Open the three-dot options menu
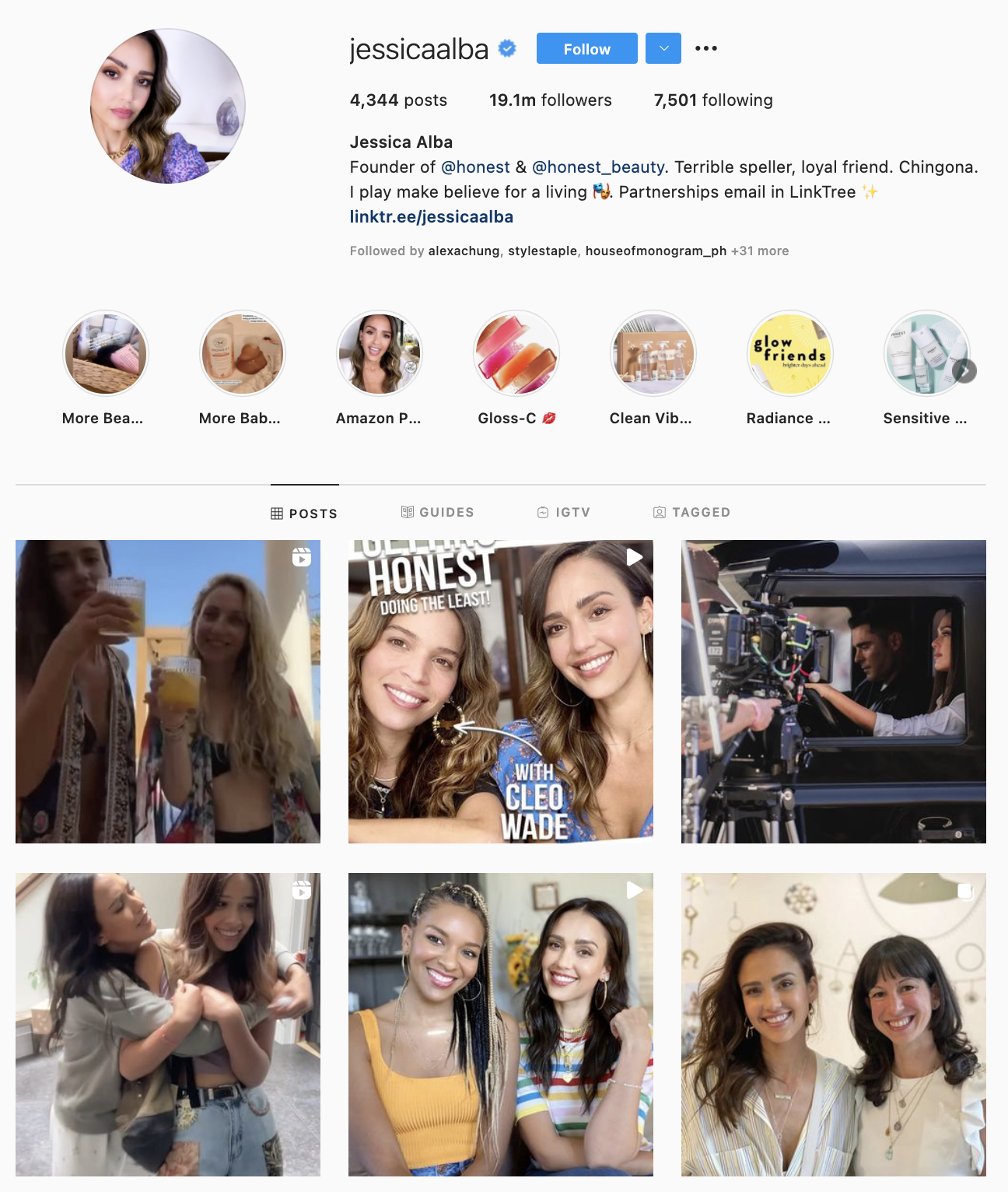This screenshot has width=1008, height=1192. [705, 49]
